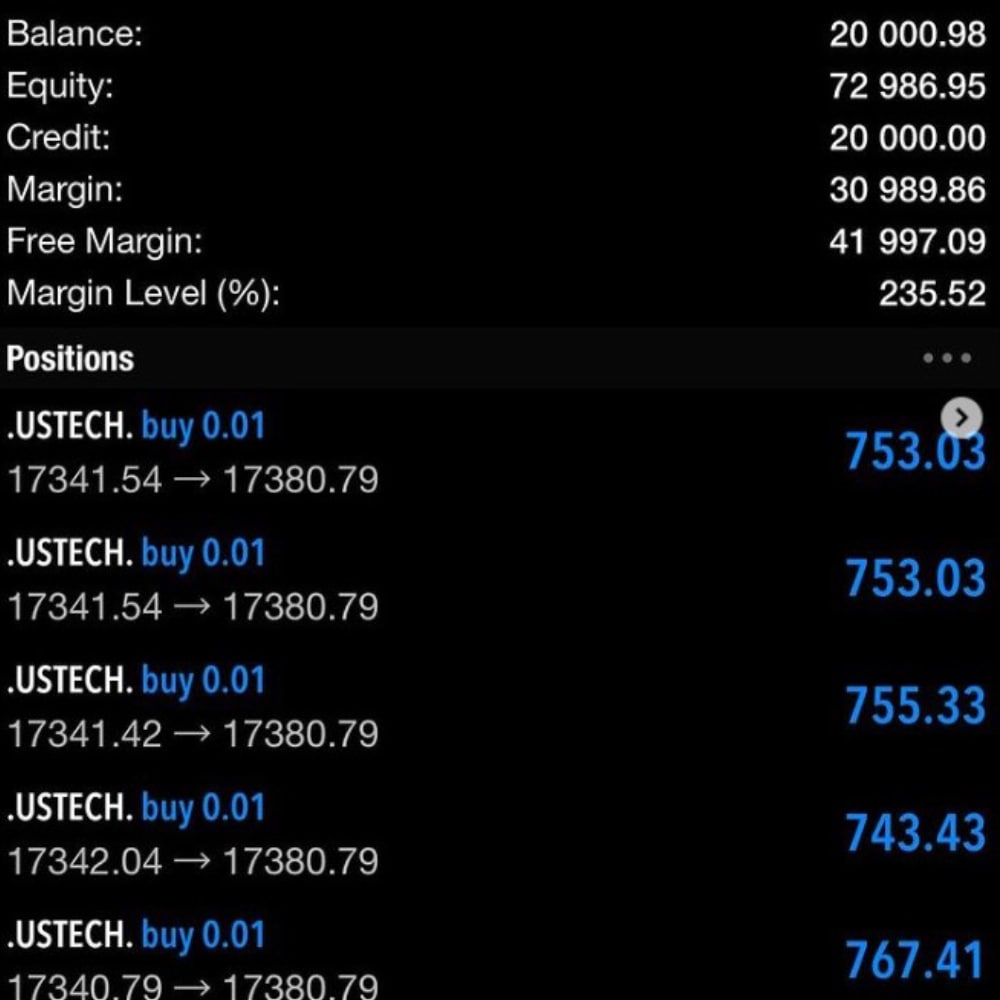Tap the round next arrow button
The image size is (1000, 1000).
click(x=961, y=418)
